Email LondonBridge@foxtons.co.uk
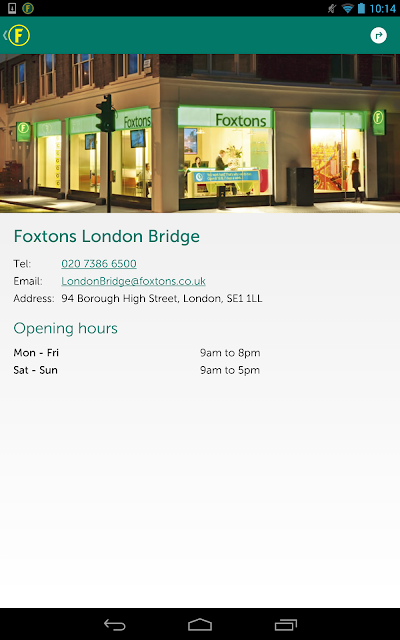 [133, 281]
